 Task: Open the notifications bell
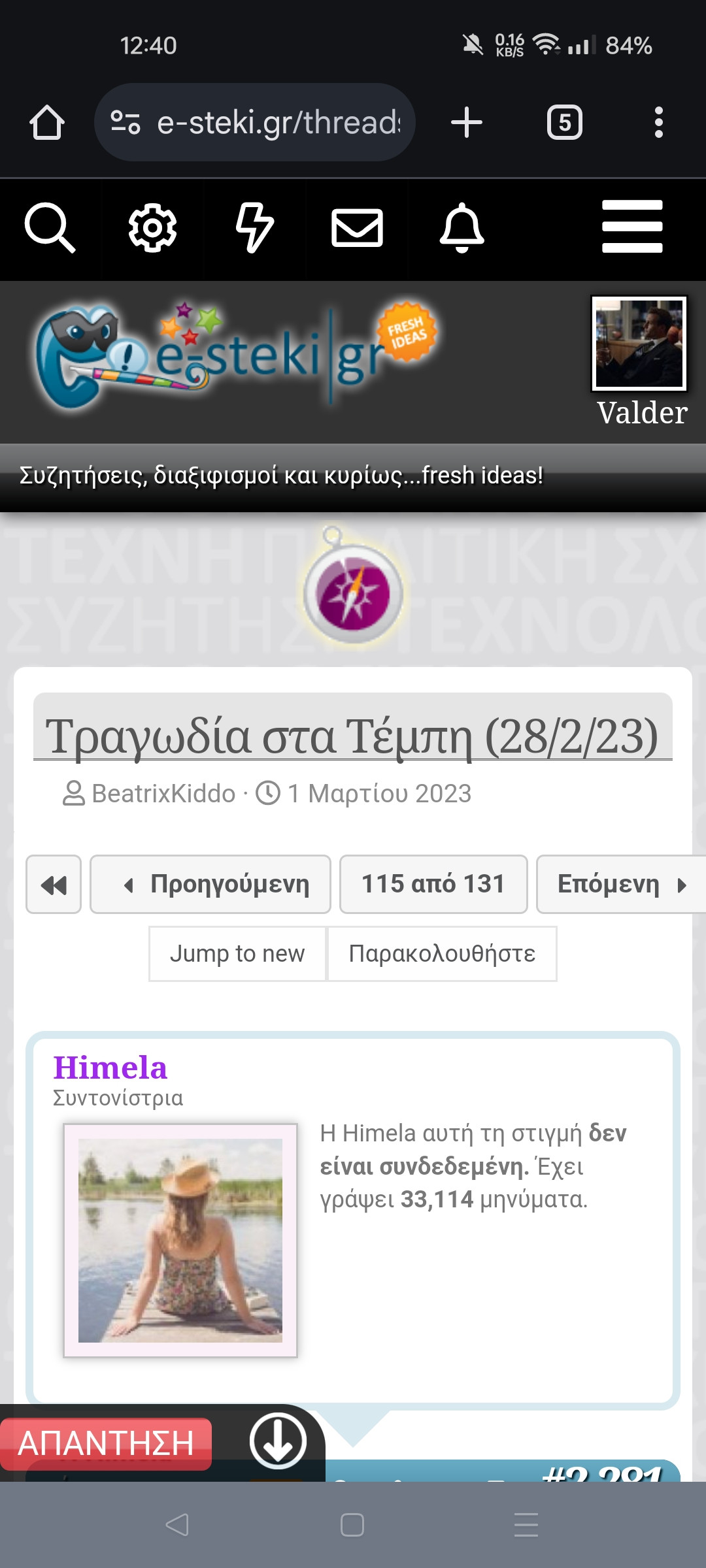coord(462,228)
